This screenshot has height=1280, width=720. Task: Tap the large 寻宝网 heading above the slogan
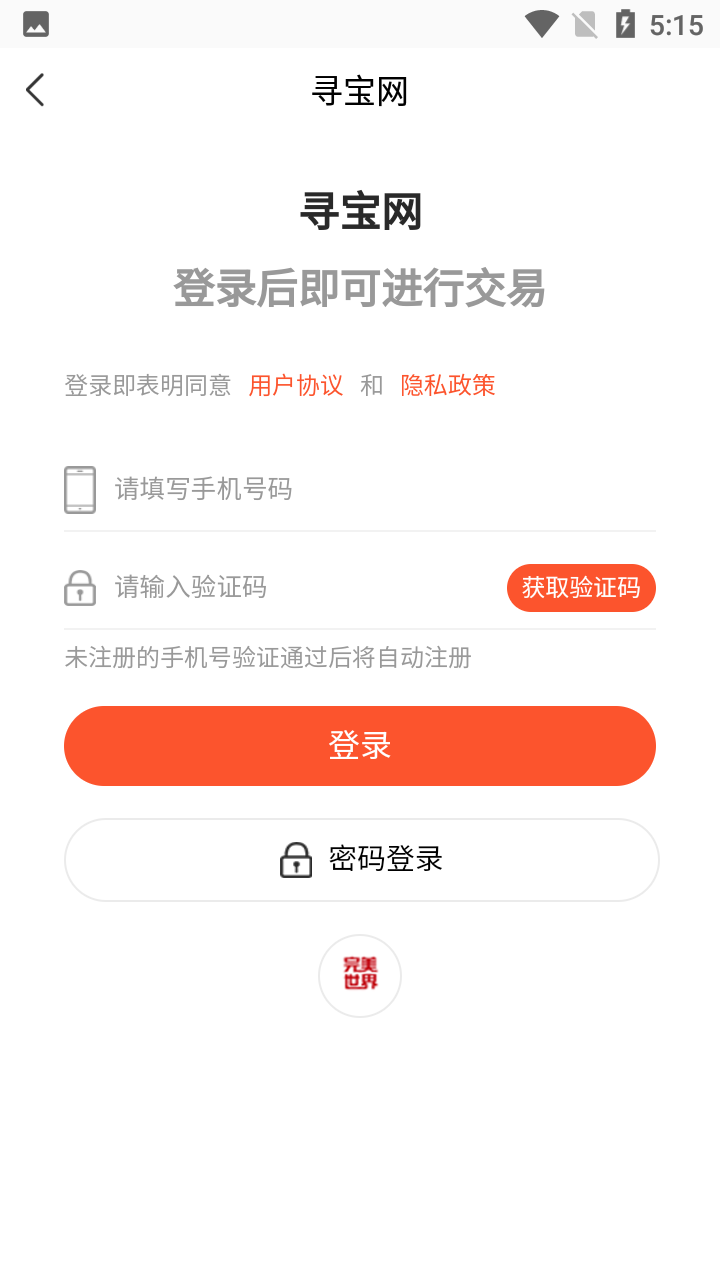click(x=360, y=212)
